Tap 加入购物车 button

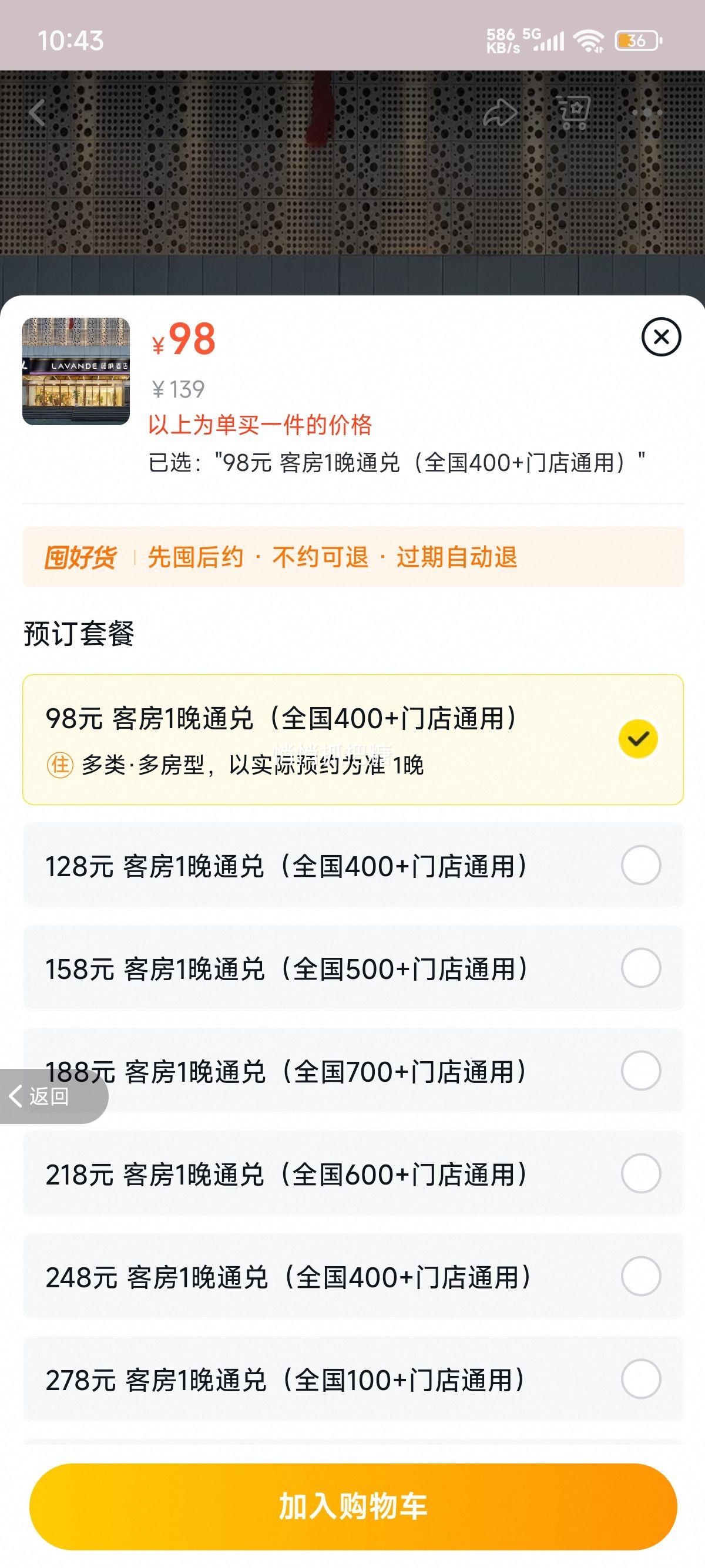[352, 1506]
